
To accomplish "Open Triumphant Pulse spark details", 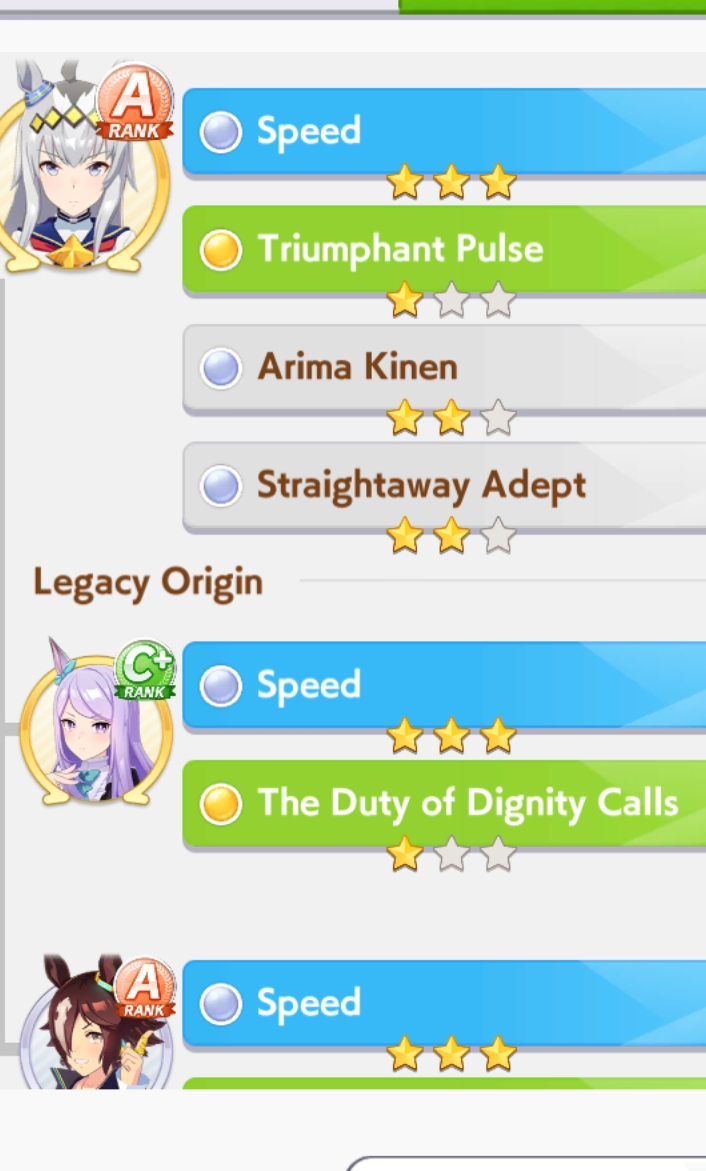I will pos(443,249).
